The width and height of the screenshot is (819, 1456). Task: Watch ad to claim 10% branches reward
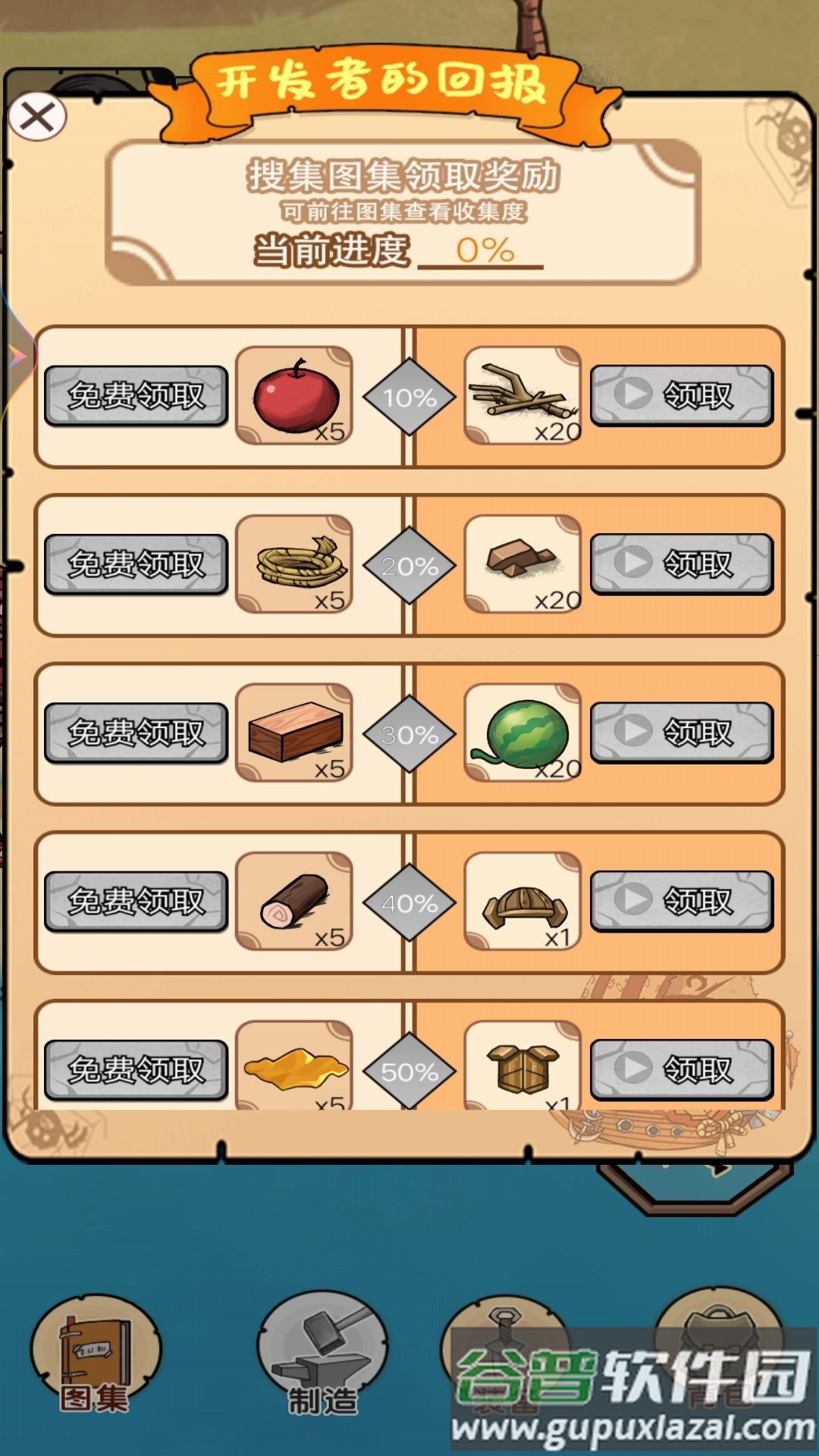point(681,395)
